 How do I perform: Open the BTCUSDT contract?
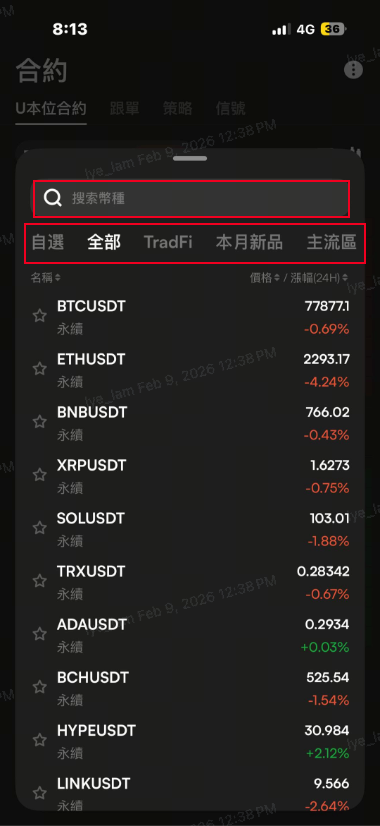(x=190, y=317)
